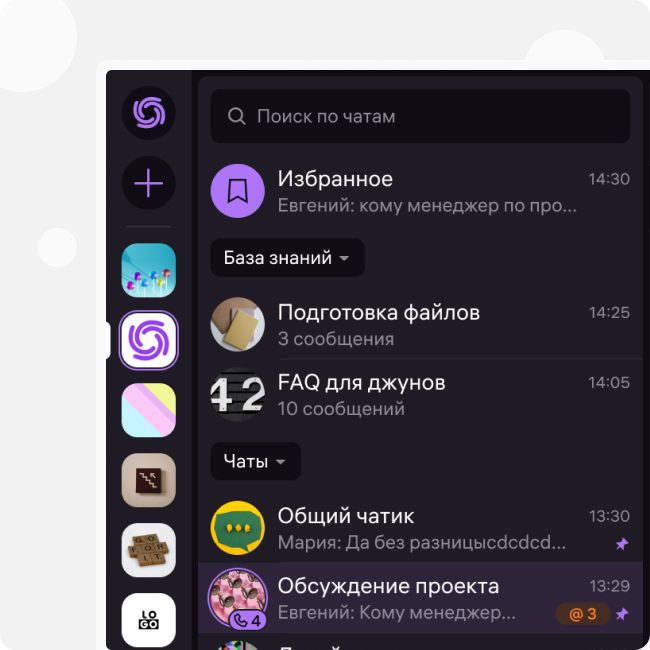This screenshot has width=650, height=650.
Task: Switch to the LOGO workspace
Action: [x=149, y=619]
